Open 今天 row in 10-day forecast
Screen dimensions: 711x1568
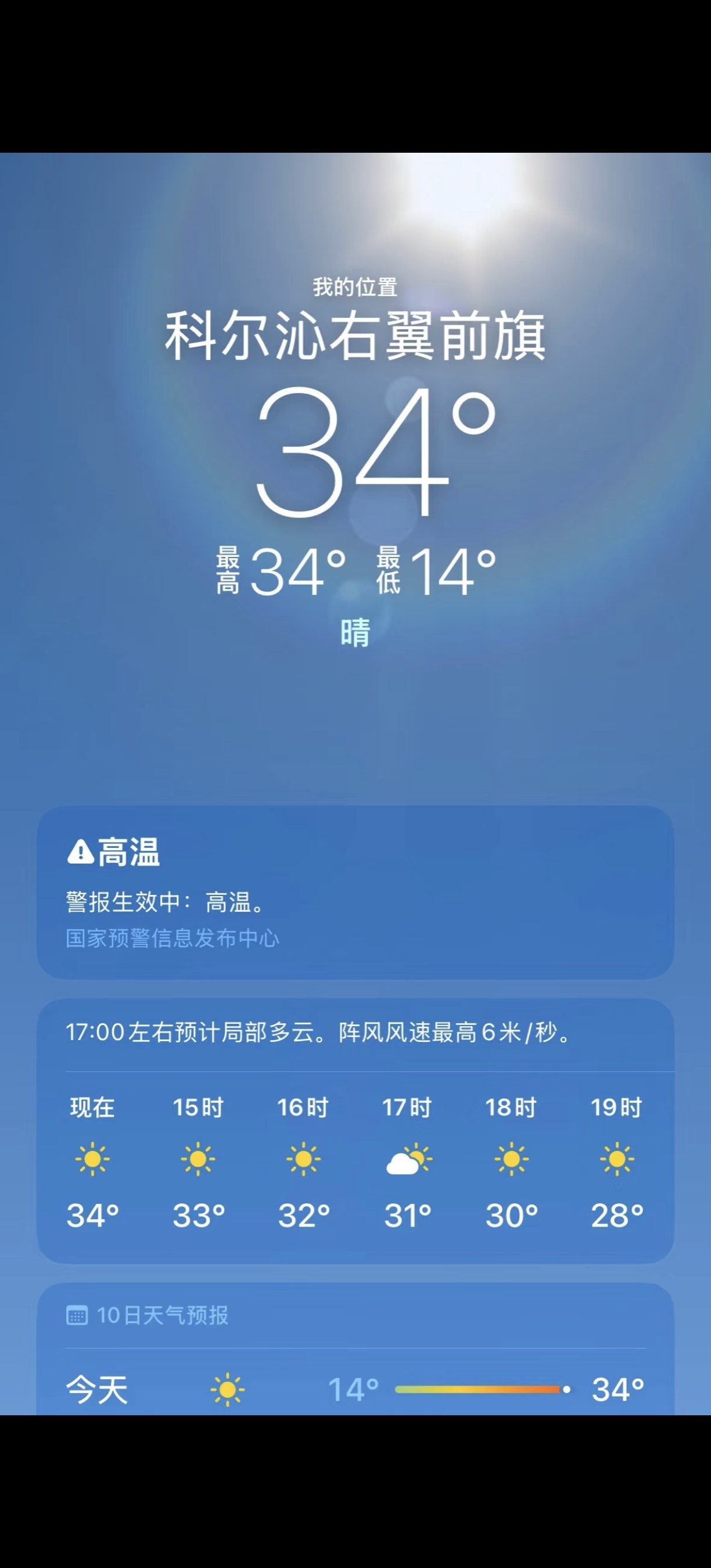click(x=355, y=1390)
